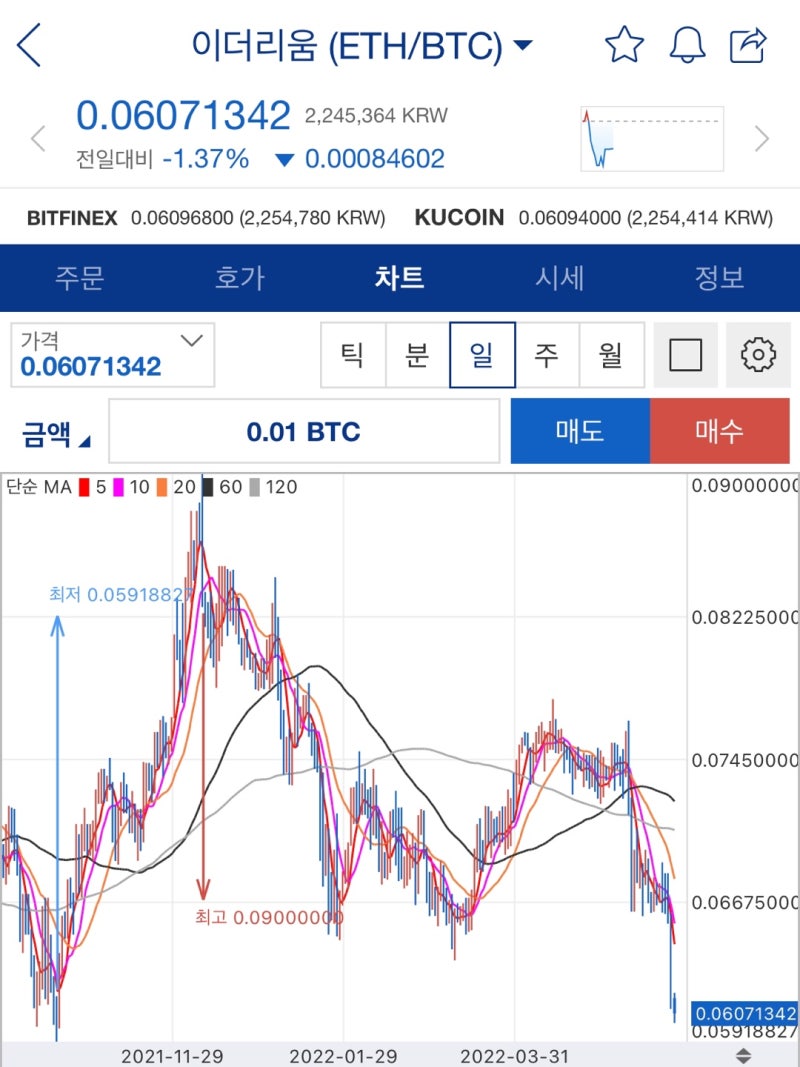
Task: Tap the star to favorite ETH/BTC
Action: 624,44
